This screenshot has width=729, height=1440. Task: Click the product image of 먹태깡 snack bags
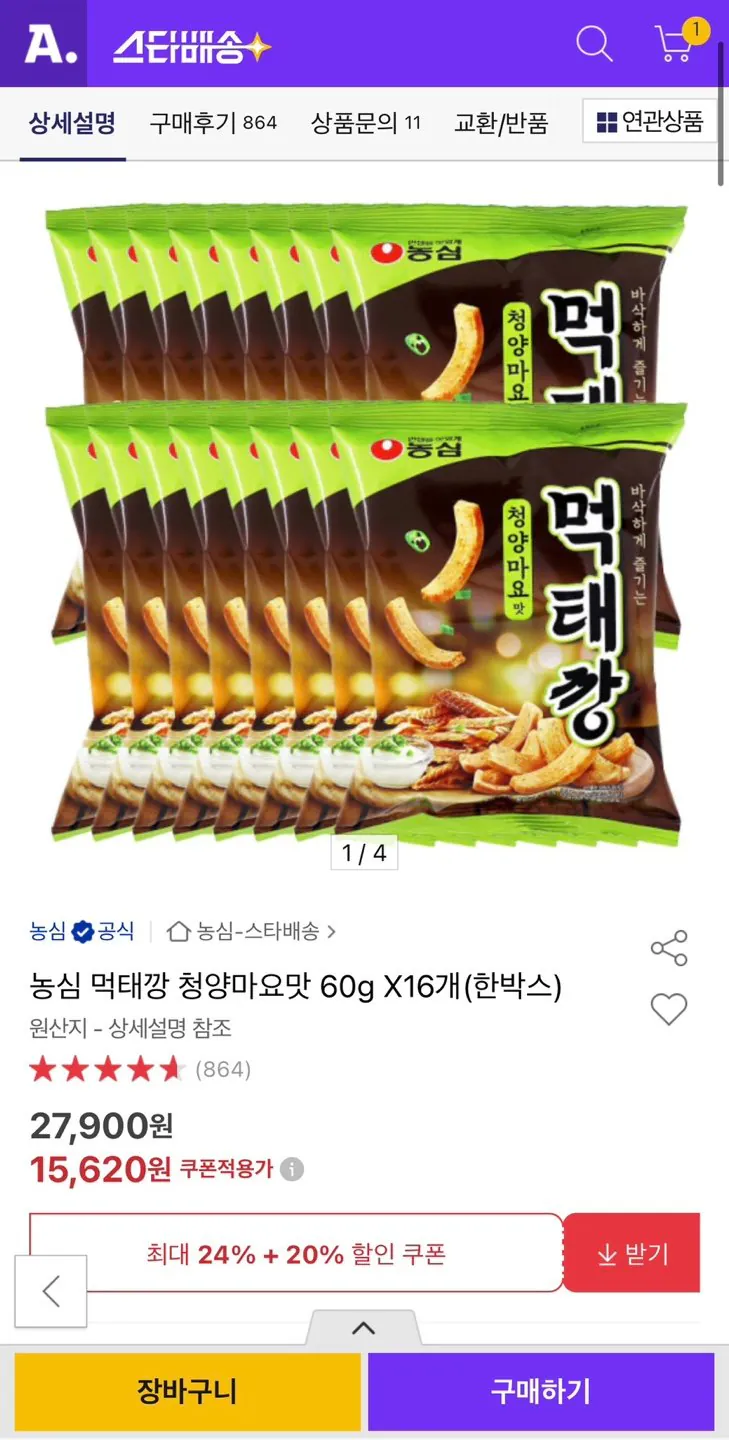point(364,520)
